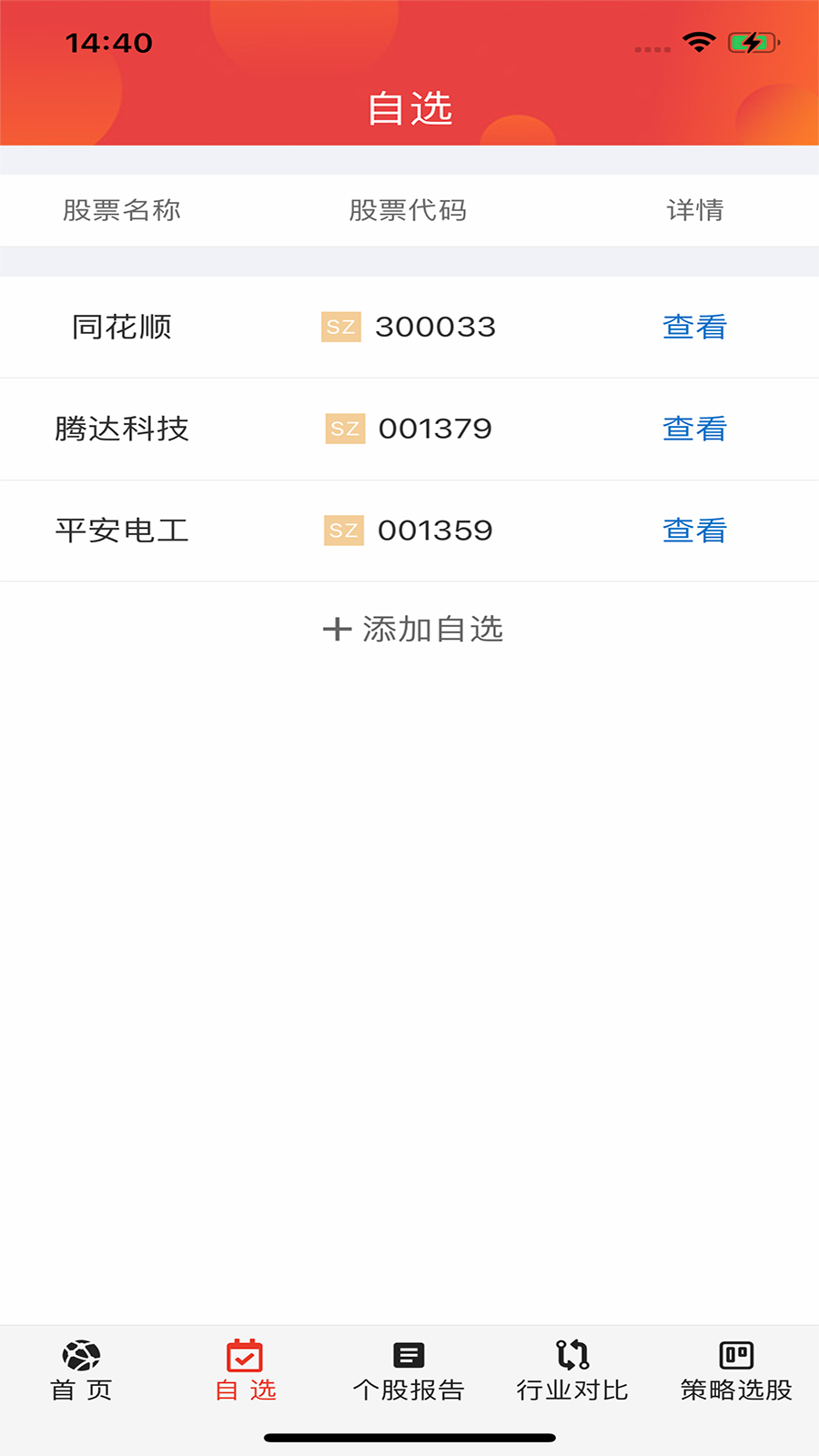Add a new stock via 添加自选
Image resolution: width=819 pixels, height=1456 pixels.
(x=413, y=629)
